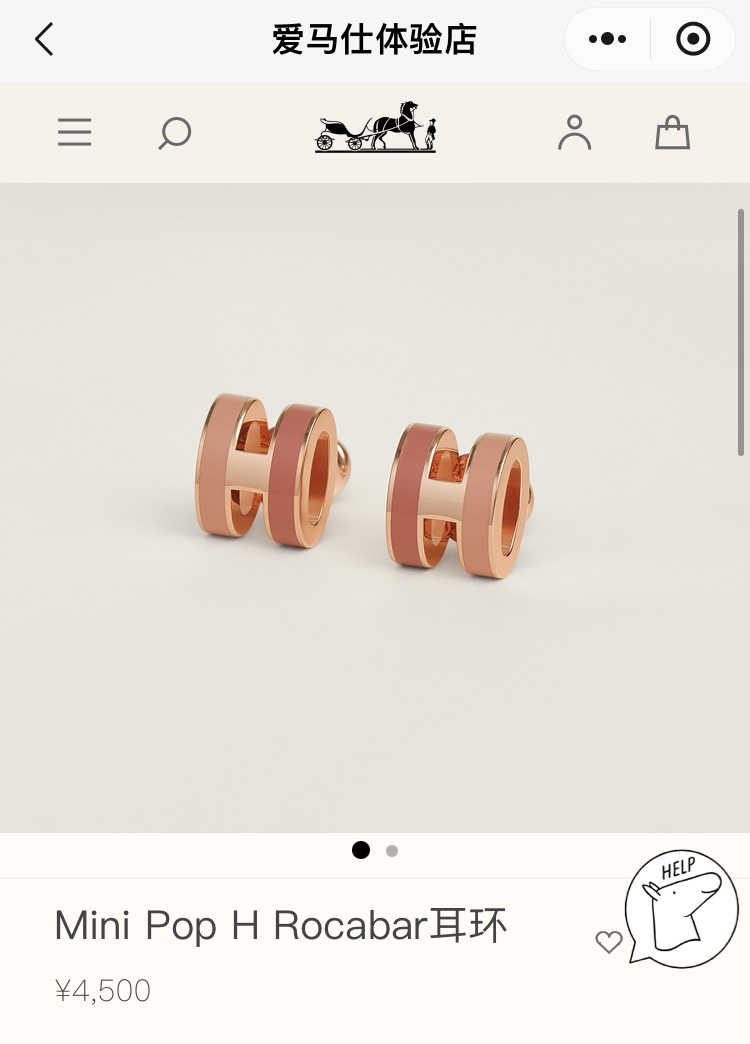Favorite the earrings by tapping the heart
The height and width of the screenshot is (1044, 750).
click(x=608, y=942)
